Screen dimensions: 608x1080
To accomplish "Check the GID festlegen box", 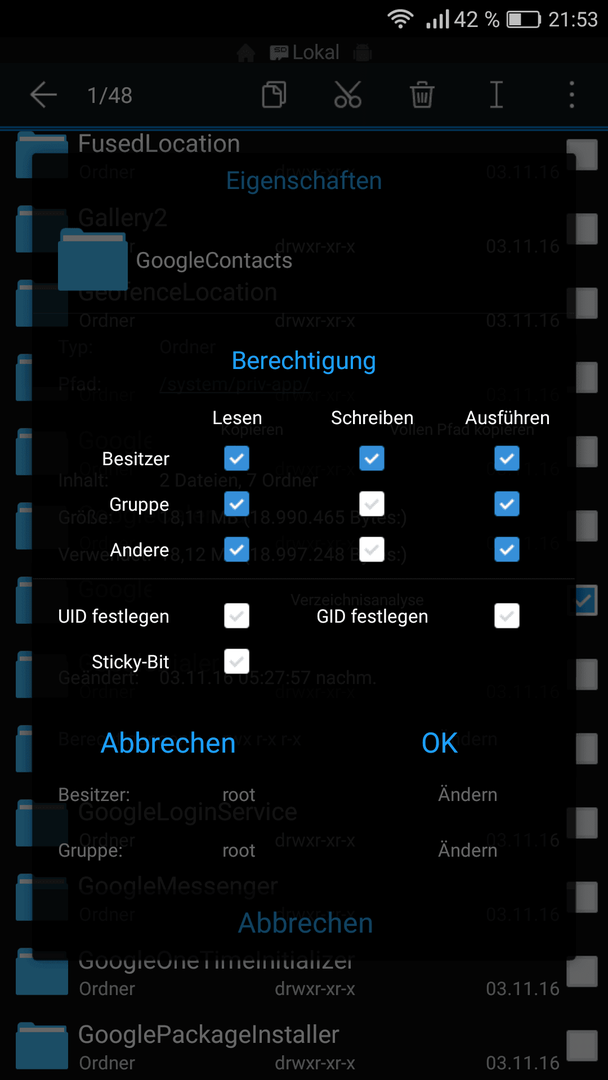I will [507, 616].
